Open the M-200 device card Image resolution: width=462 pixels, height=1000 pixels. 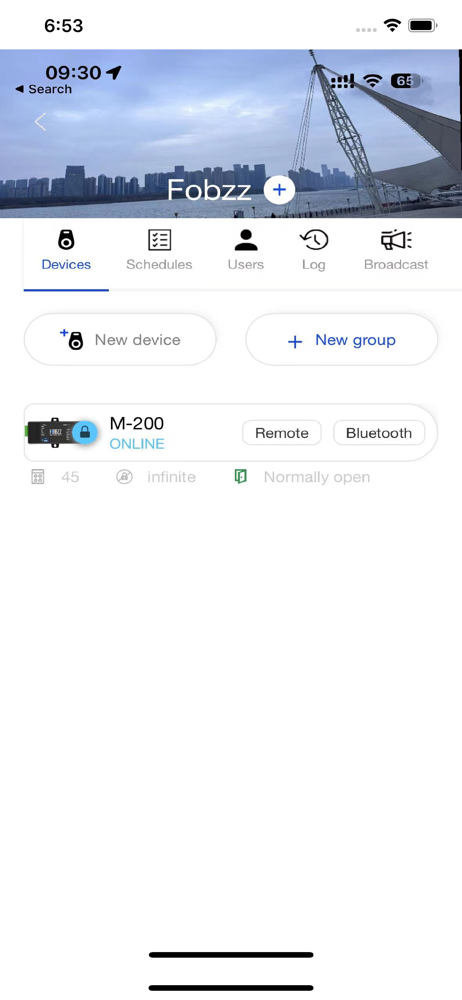pos(230,432)
